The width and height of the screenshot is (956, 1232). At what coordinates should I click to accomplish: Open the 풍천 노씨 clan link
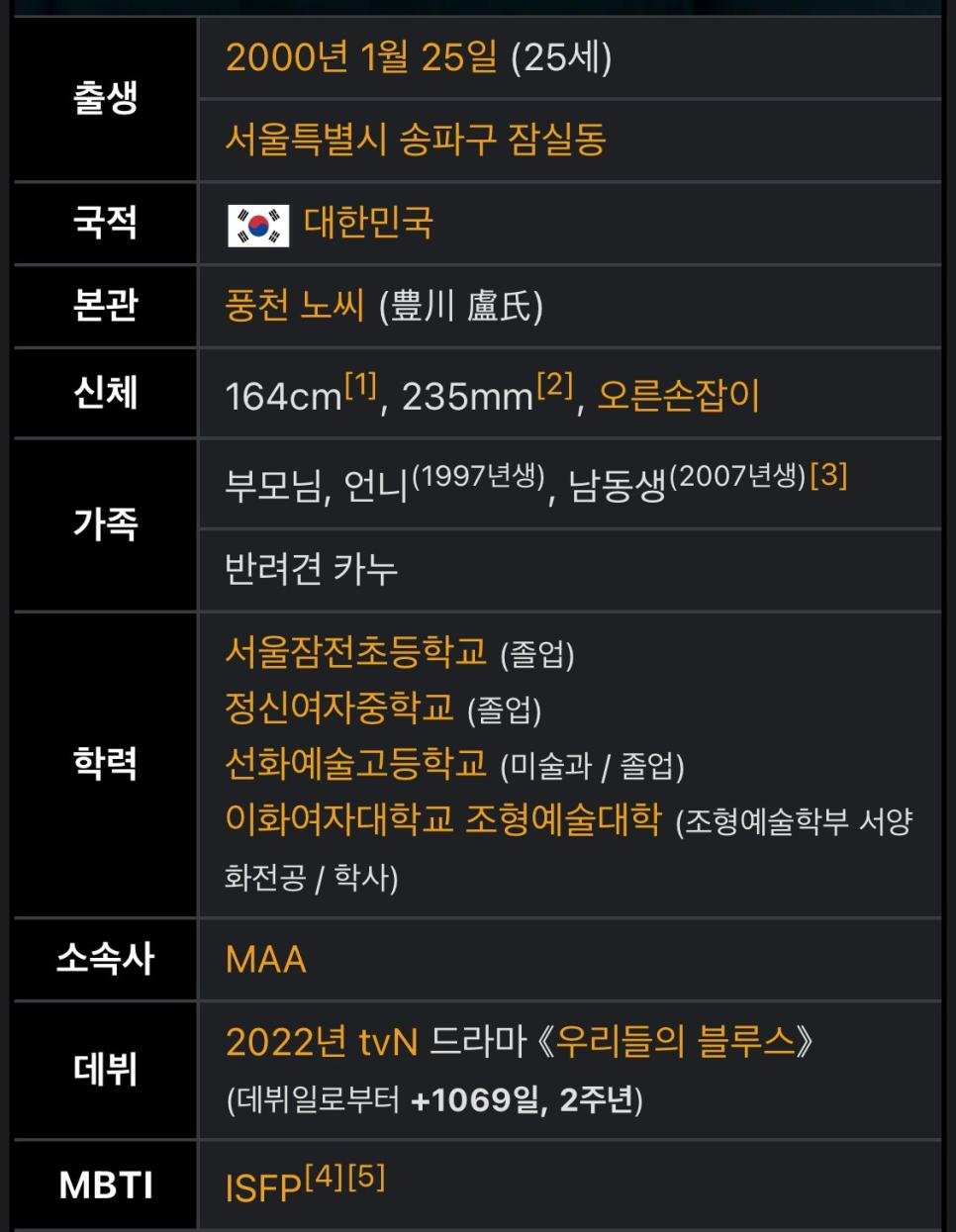coord(295,305)
